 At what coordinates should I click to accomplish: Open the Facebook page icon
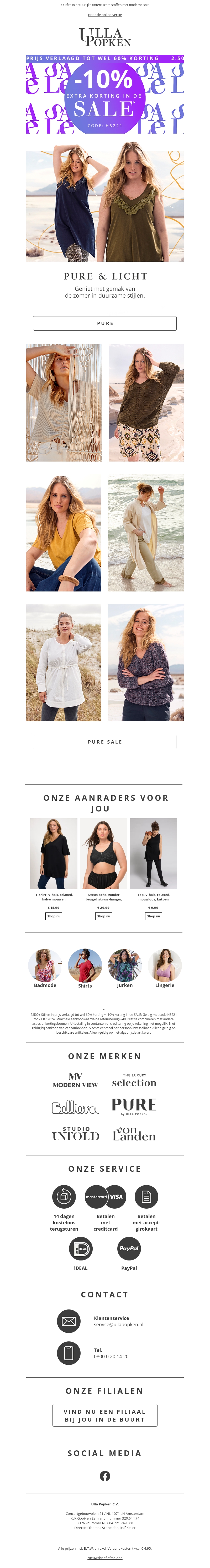coord(104,1476)
